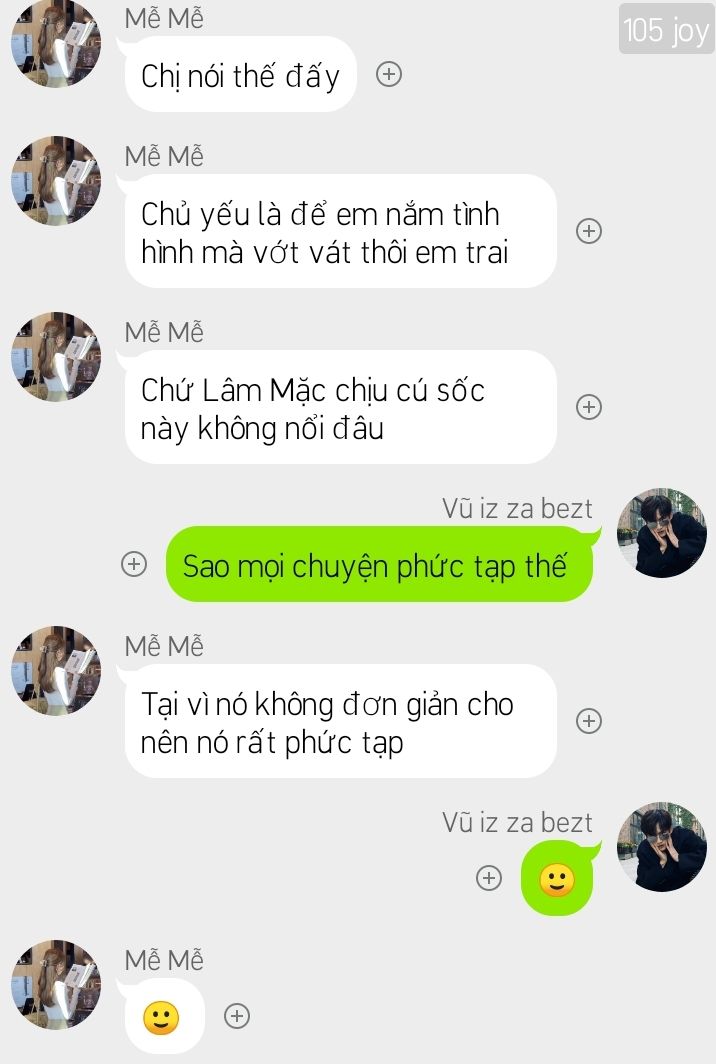Tap plus icon beside Mẽ Mẽ's emoji message
This screenshot has height=1064, width=716.
coord(236,1016)
